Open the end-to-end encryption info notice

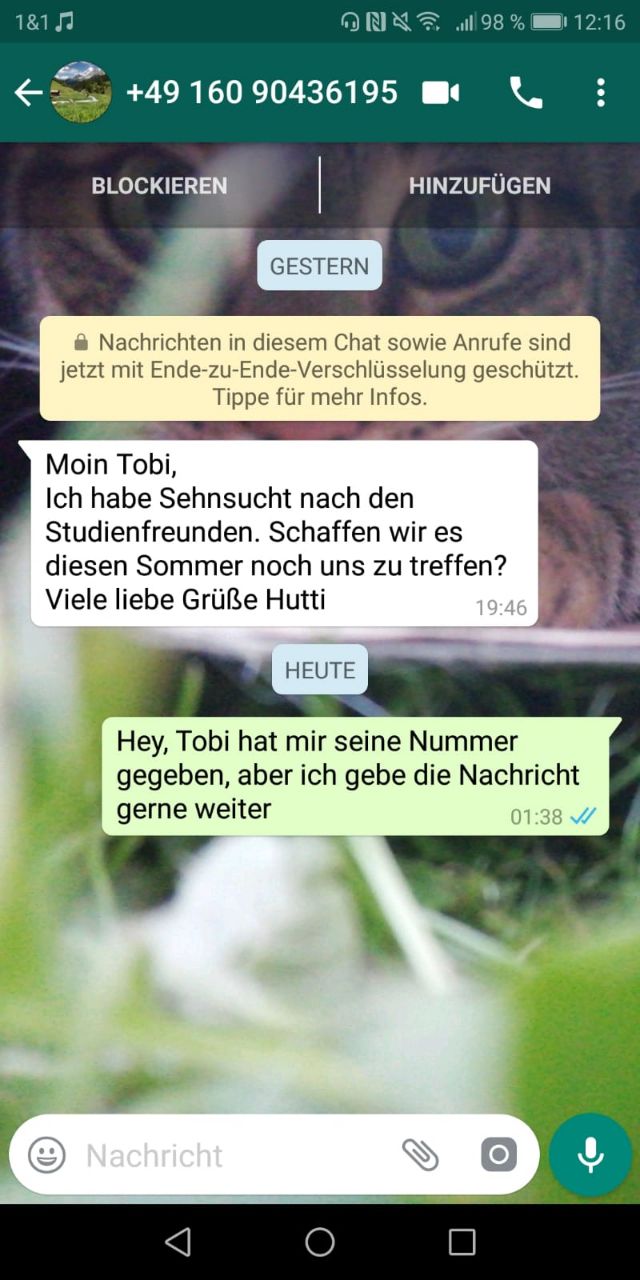coord(320,369)
